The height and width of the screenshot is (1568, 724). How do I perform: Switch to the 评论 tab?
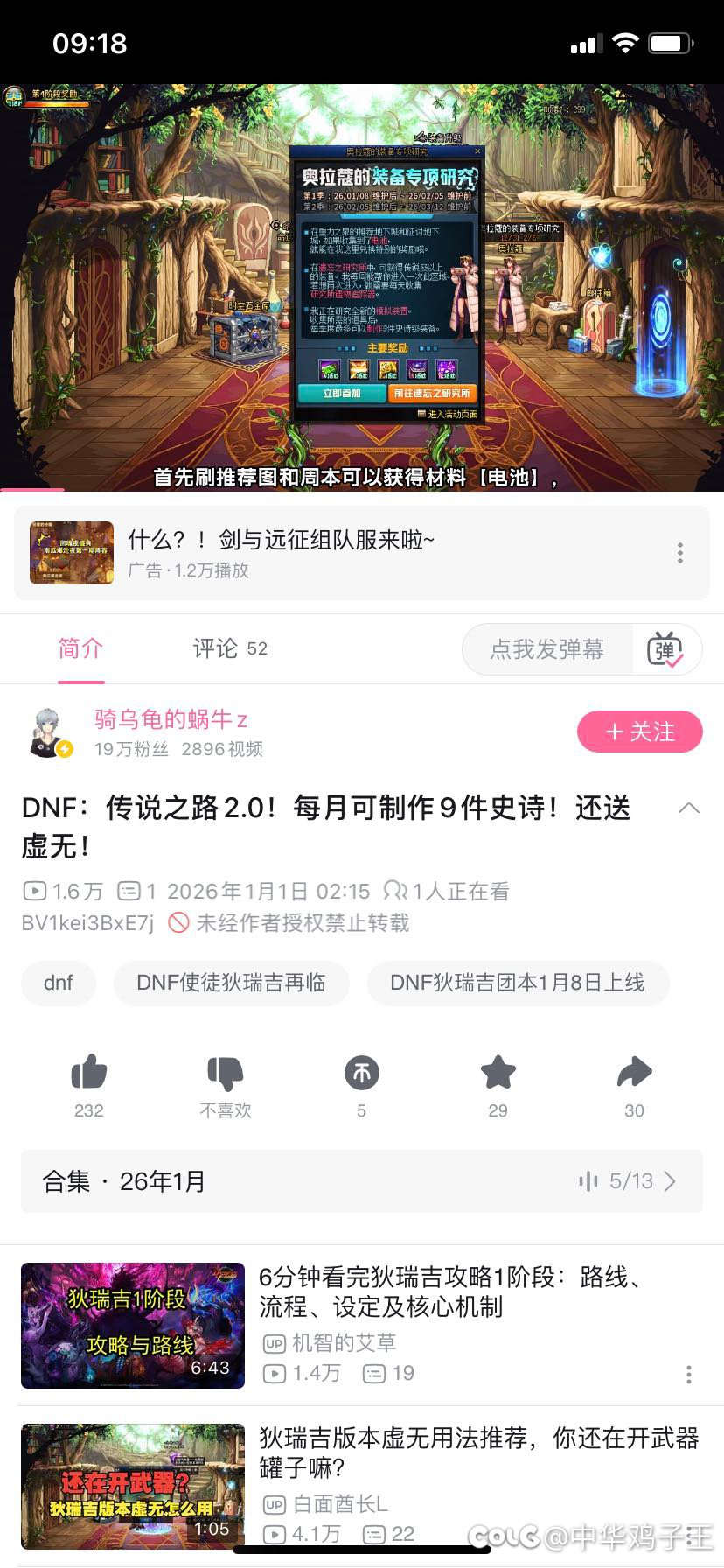[x=229, y=648]
